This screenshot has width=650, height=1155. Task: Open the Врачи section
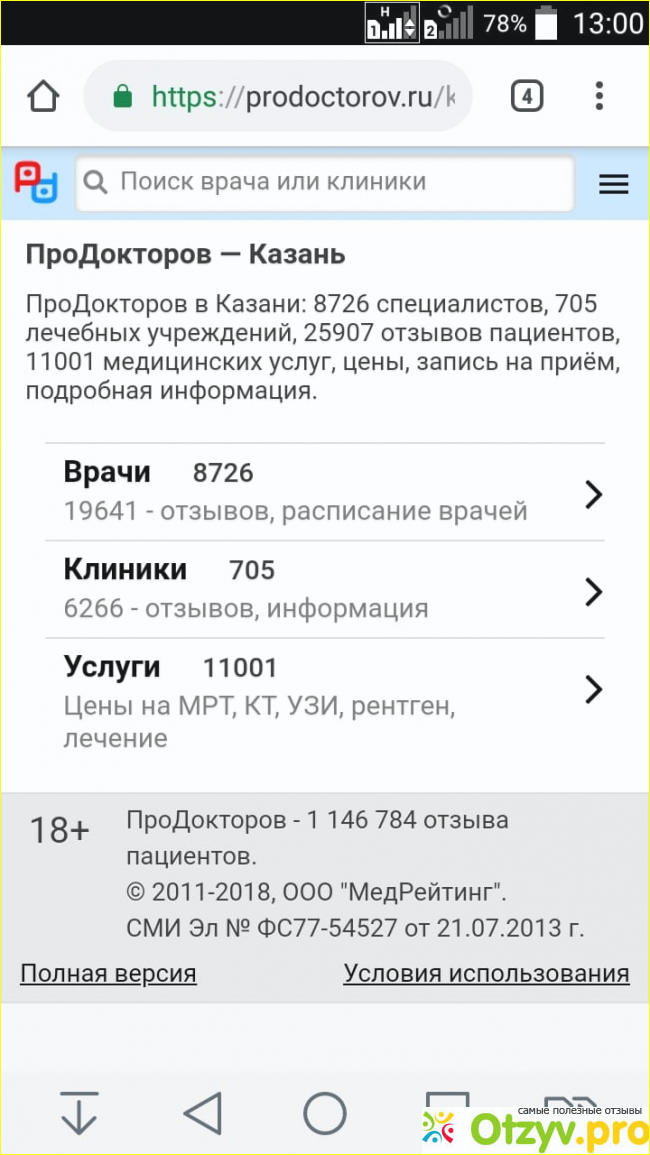tap(325, 492)
